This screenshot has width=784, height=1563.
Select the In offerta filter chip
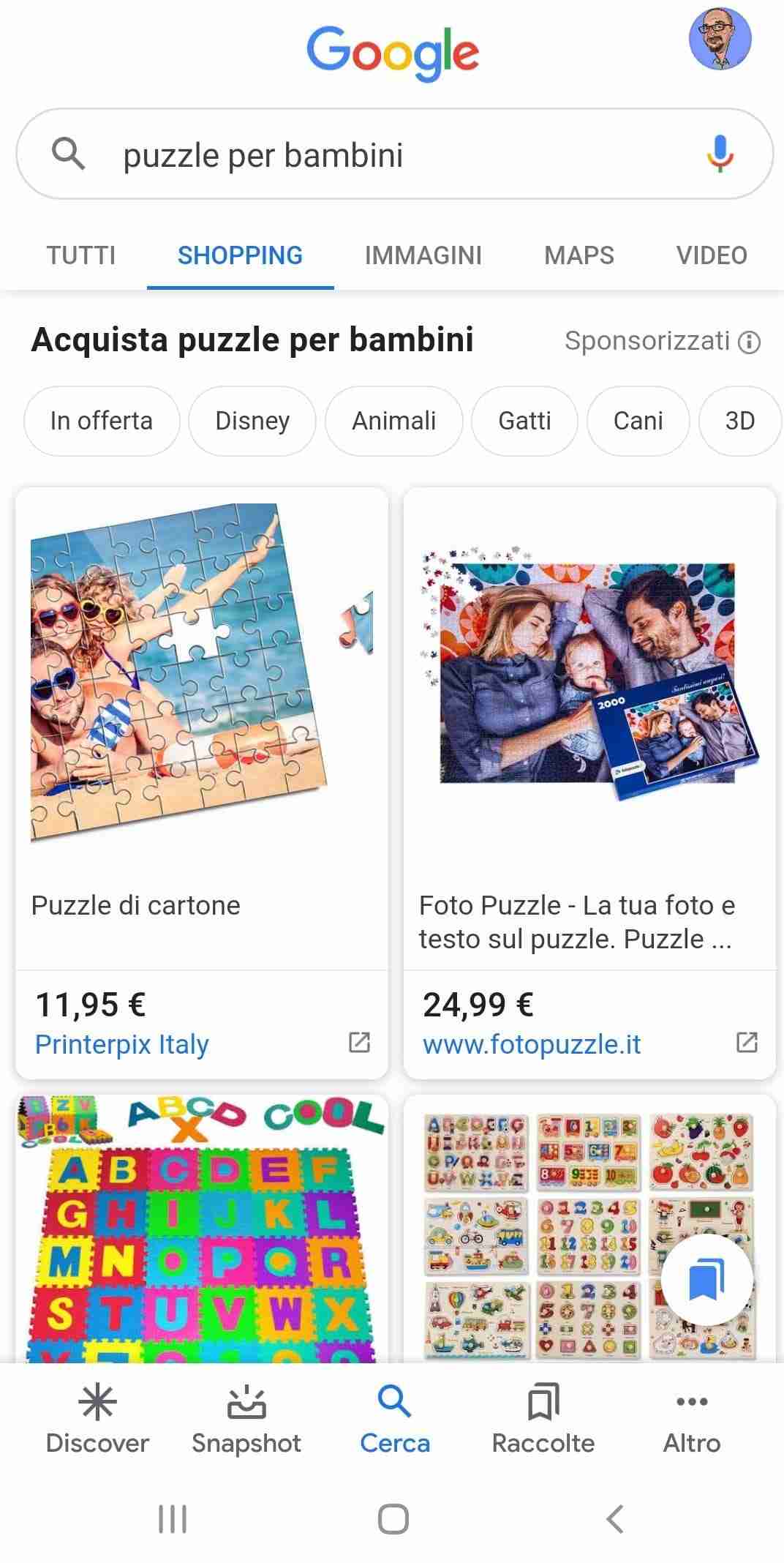[102, 421]
